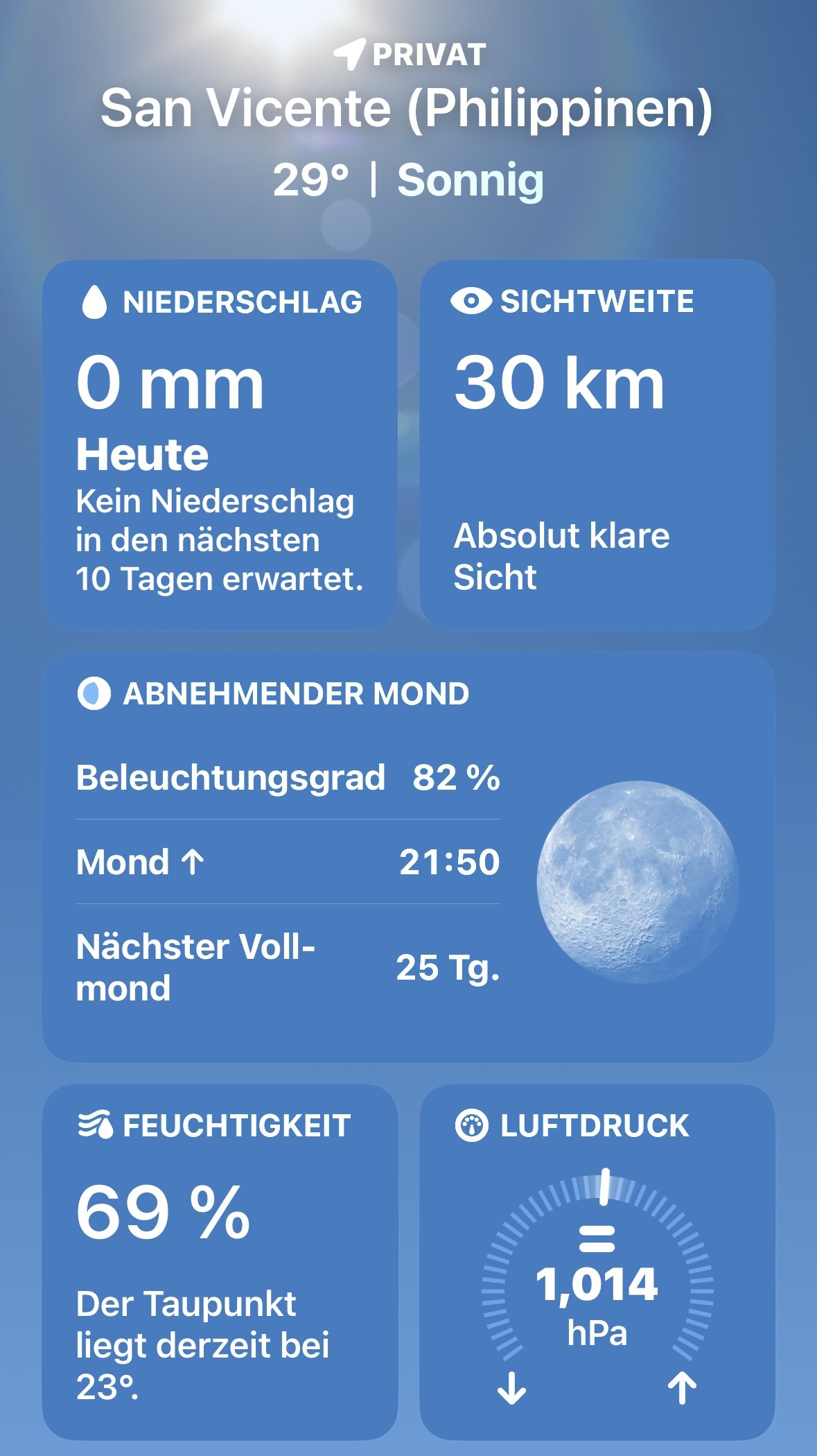Image resolution: width=817 pixels, height=1456 pixels.
Task: Open the Niederschlag precipitation card
Action: tap(219, 445)
